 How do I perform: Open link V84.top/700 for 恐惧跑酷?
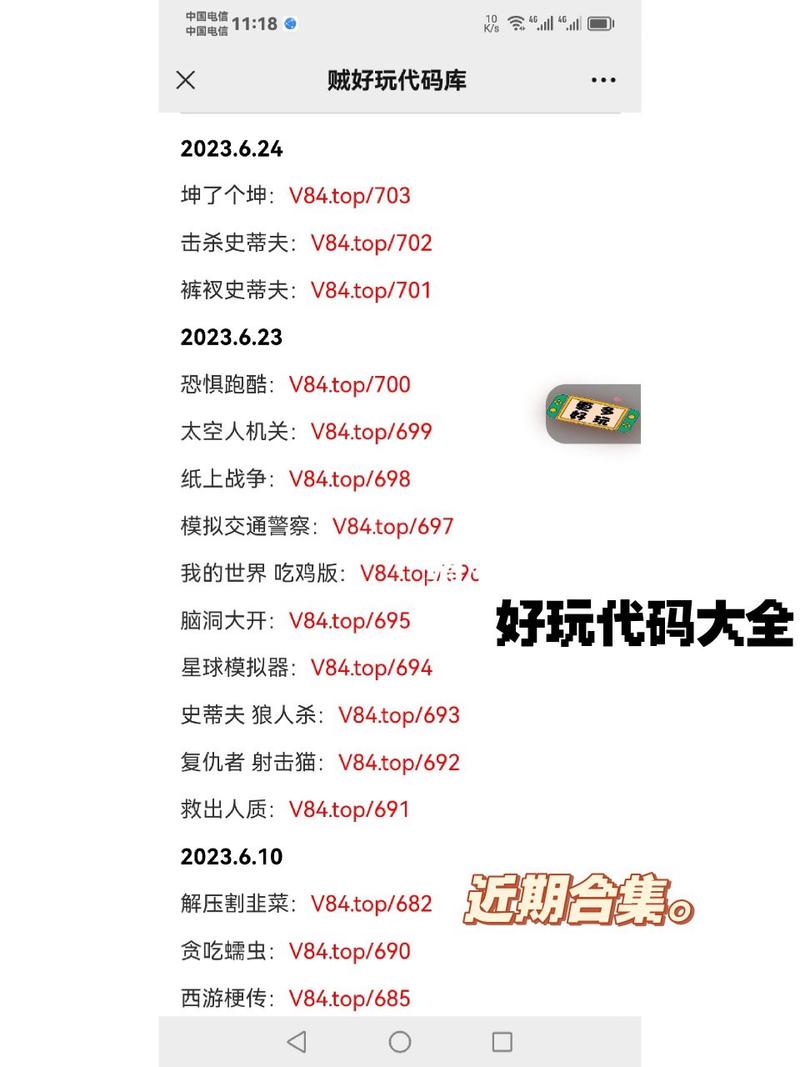[x=349, y=385]
